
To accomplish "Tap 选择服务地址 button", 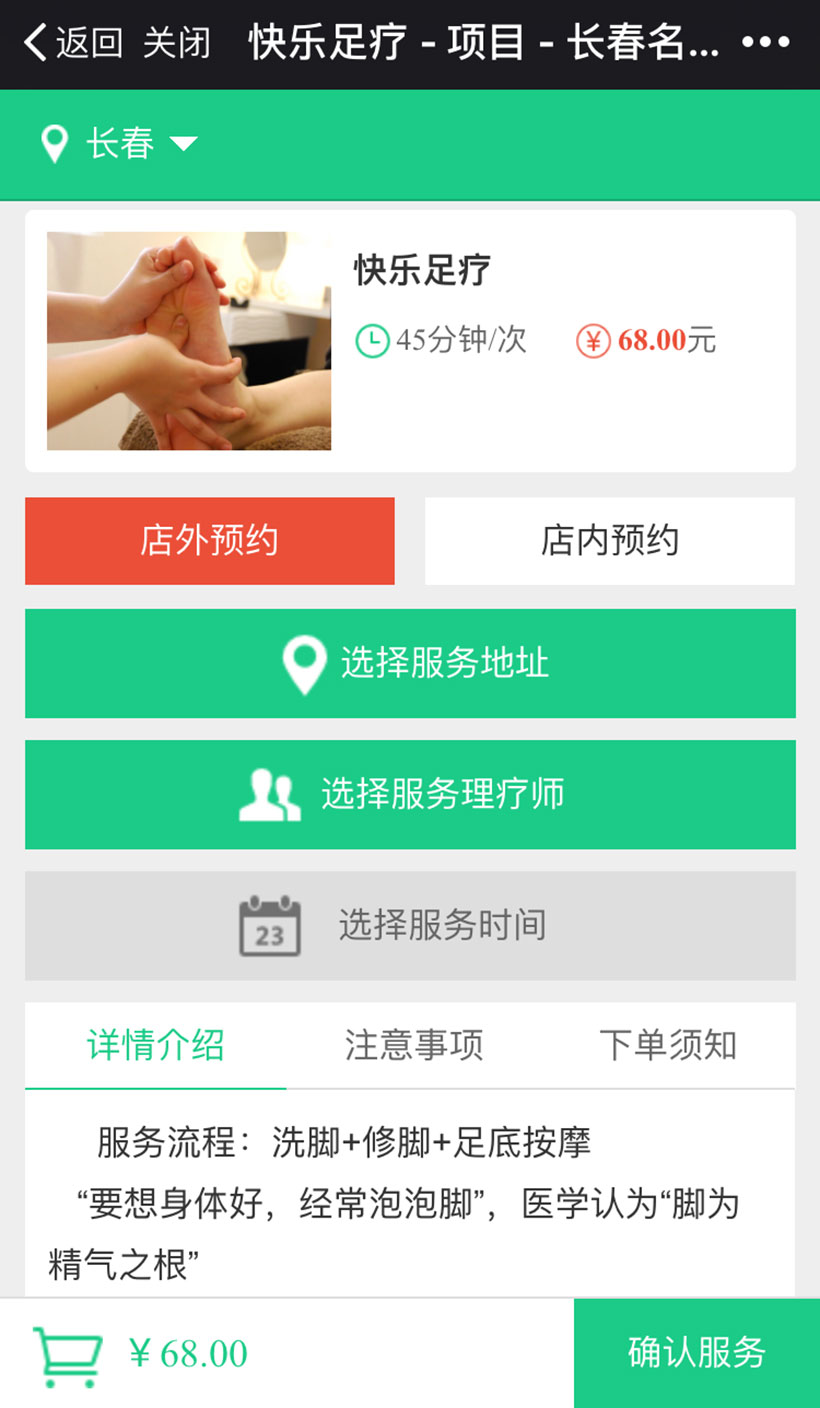I will coord(410,663).
